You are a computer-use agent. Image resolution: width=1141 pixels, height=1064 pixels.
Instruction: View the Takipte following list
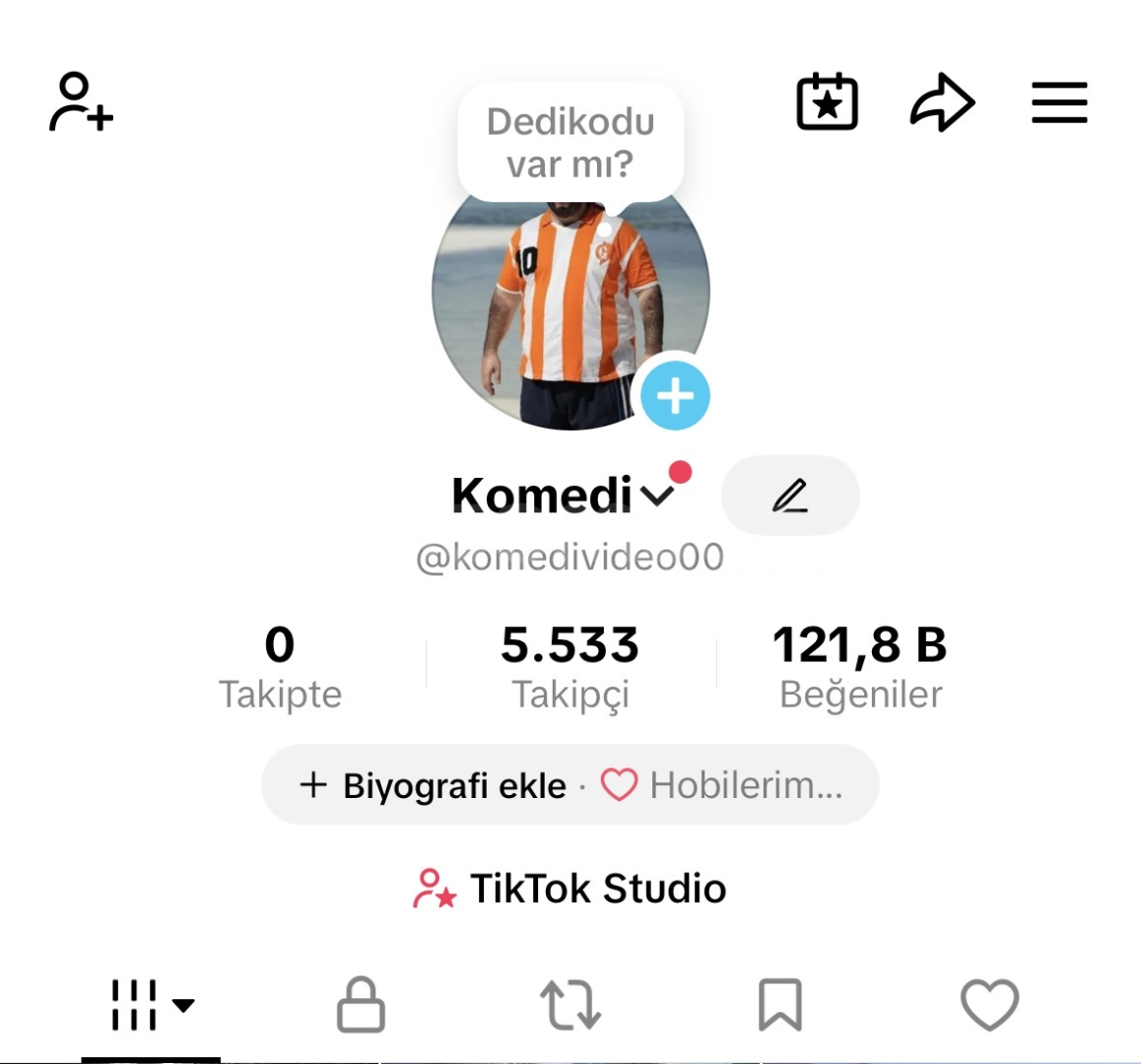[x=280, y=667]
